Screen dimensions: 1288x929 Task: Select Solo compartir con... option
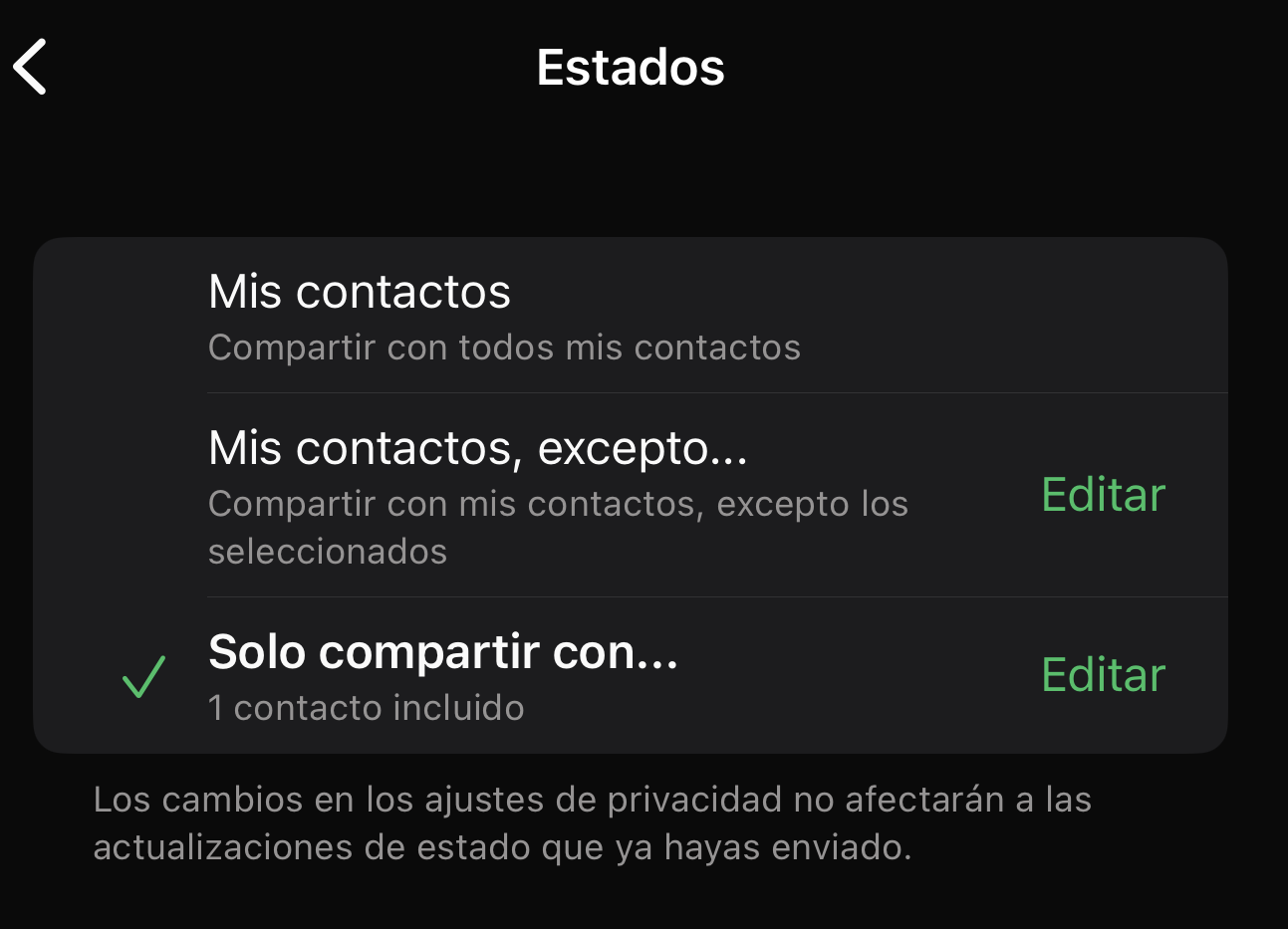[x=443, y=675]
